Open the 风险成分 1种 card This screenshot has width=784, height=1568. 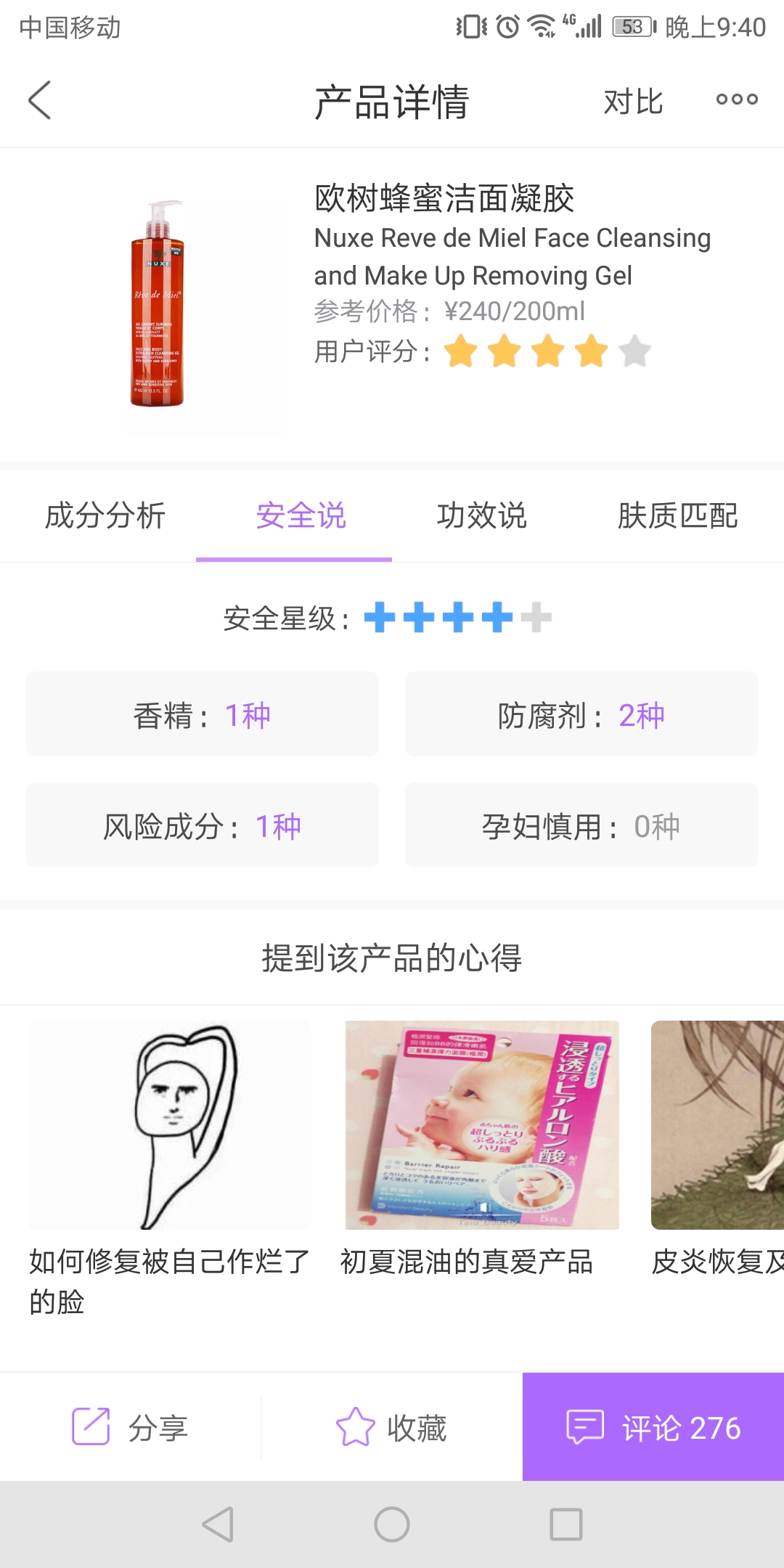point(203,825)
